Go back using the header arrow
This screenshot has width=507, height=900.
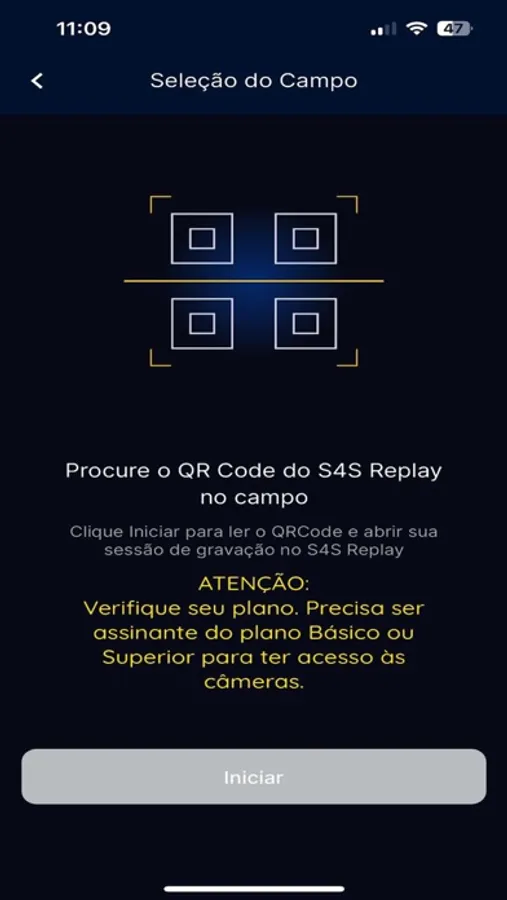[37, 81]
